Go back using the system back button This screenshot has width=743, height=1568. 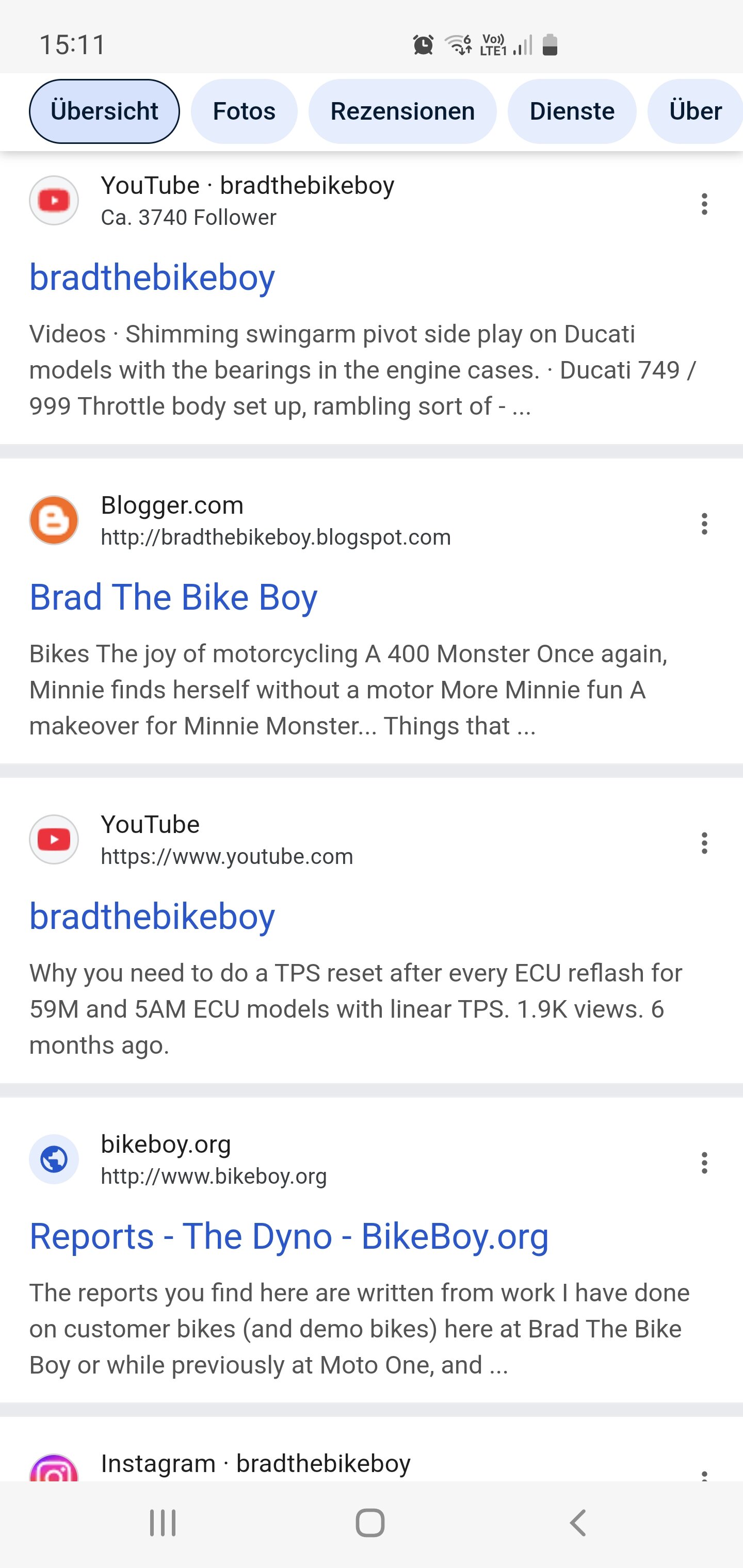(577, 1523)
